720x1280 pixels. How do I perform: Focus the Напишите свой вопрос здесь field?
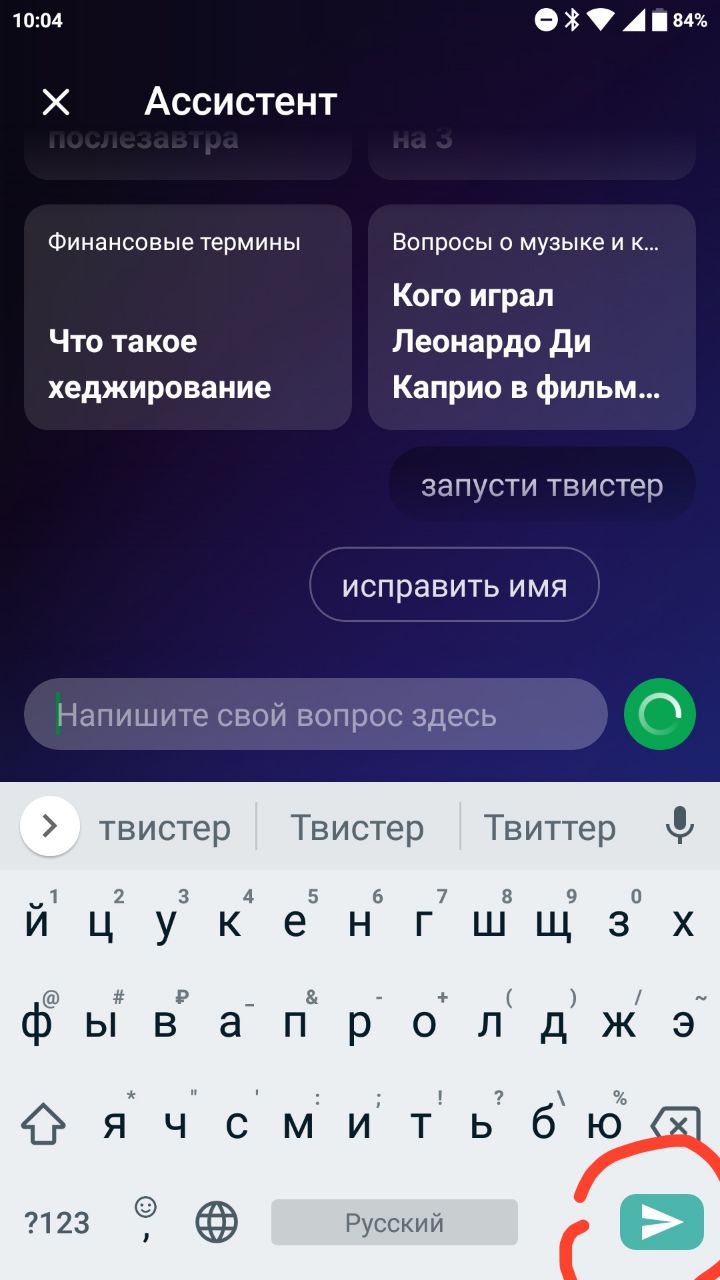pyautogui.click(x=315, y=715)
